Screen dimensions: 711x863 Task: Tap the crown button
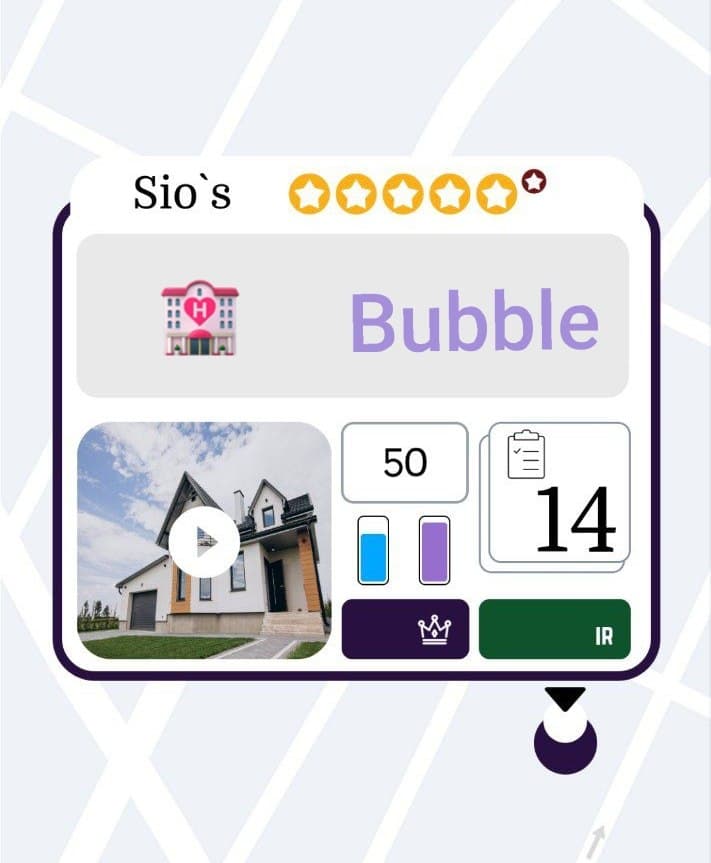click(405, 629)
